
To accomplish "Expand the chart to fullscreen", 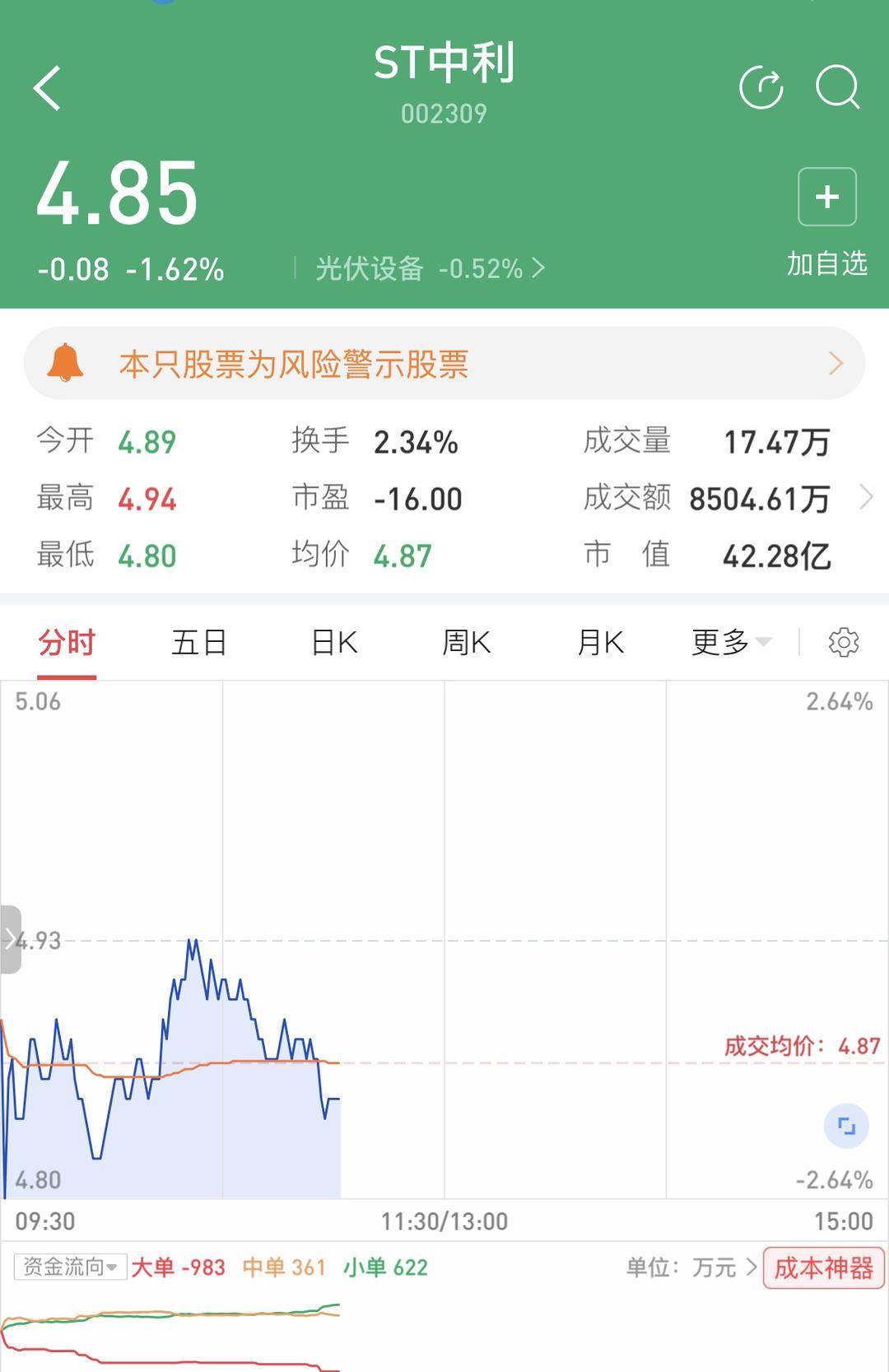I will click(x=846, y=1126).
